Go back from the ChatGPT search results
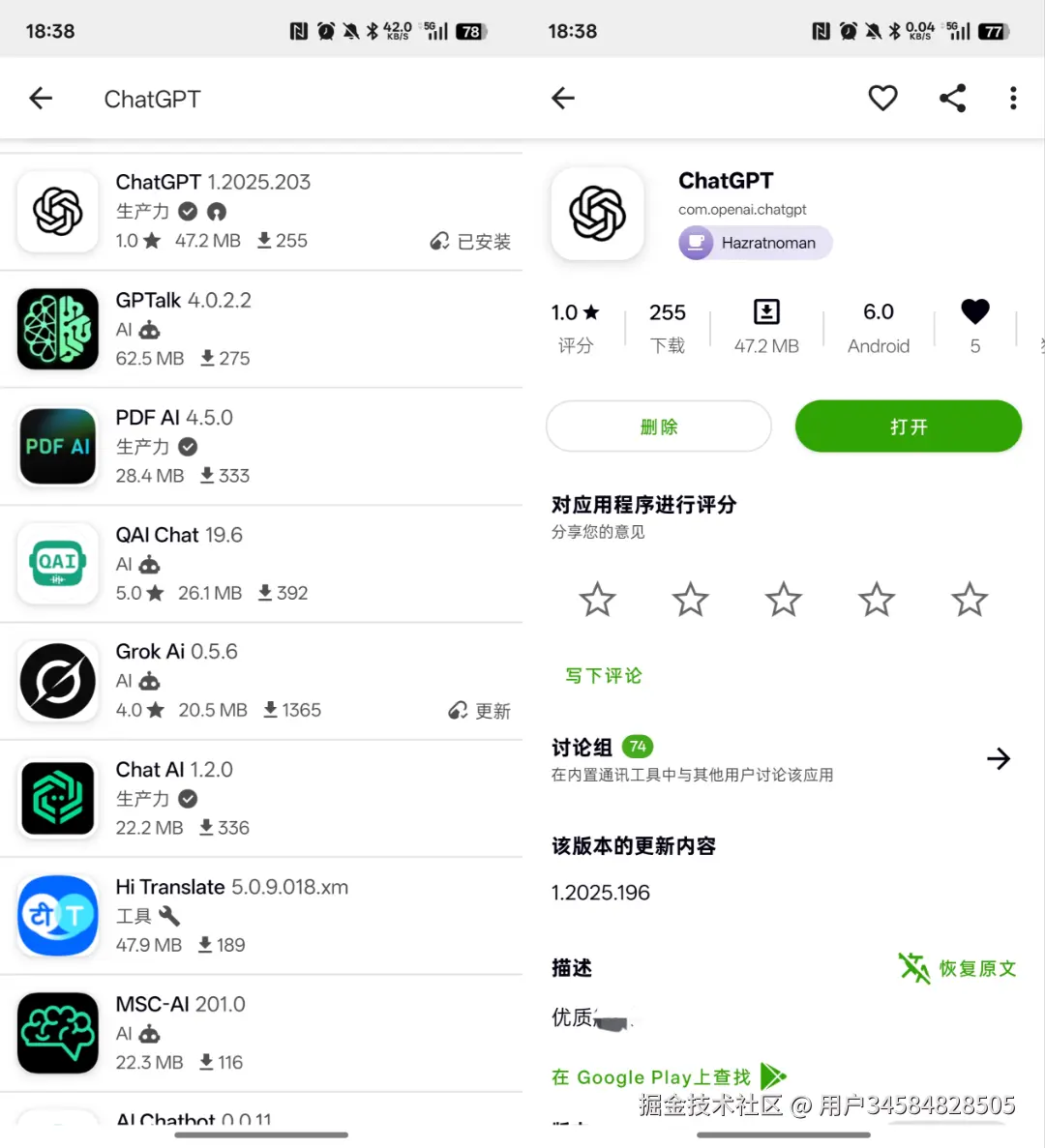This screenshot has width=1045, height=1148. 41,98
